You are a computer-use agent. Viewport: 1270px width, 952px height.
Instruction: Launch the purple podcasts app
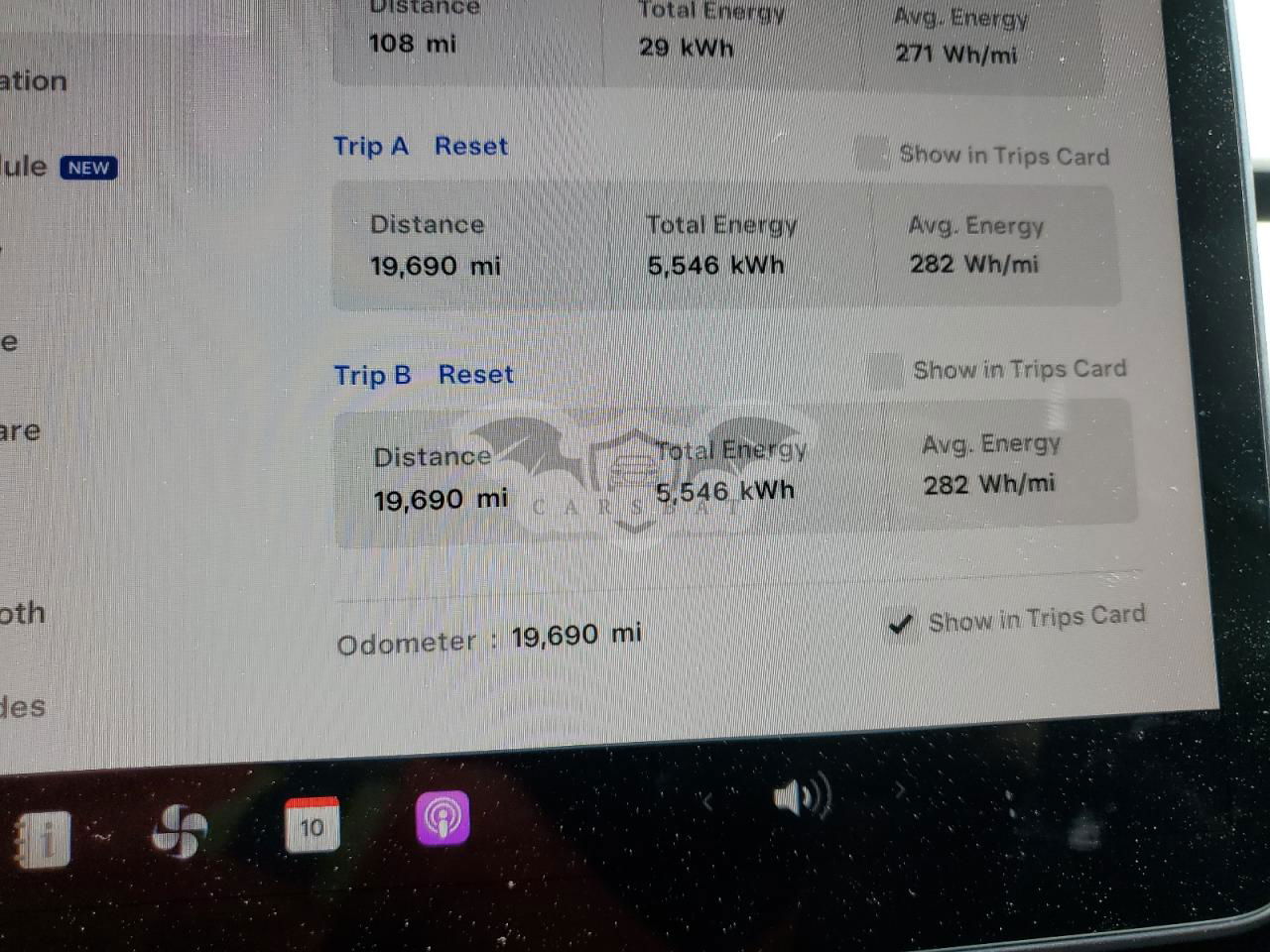point(443,818)
